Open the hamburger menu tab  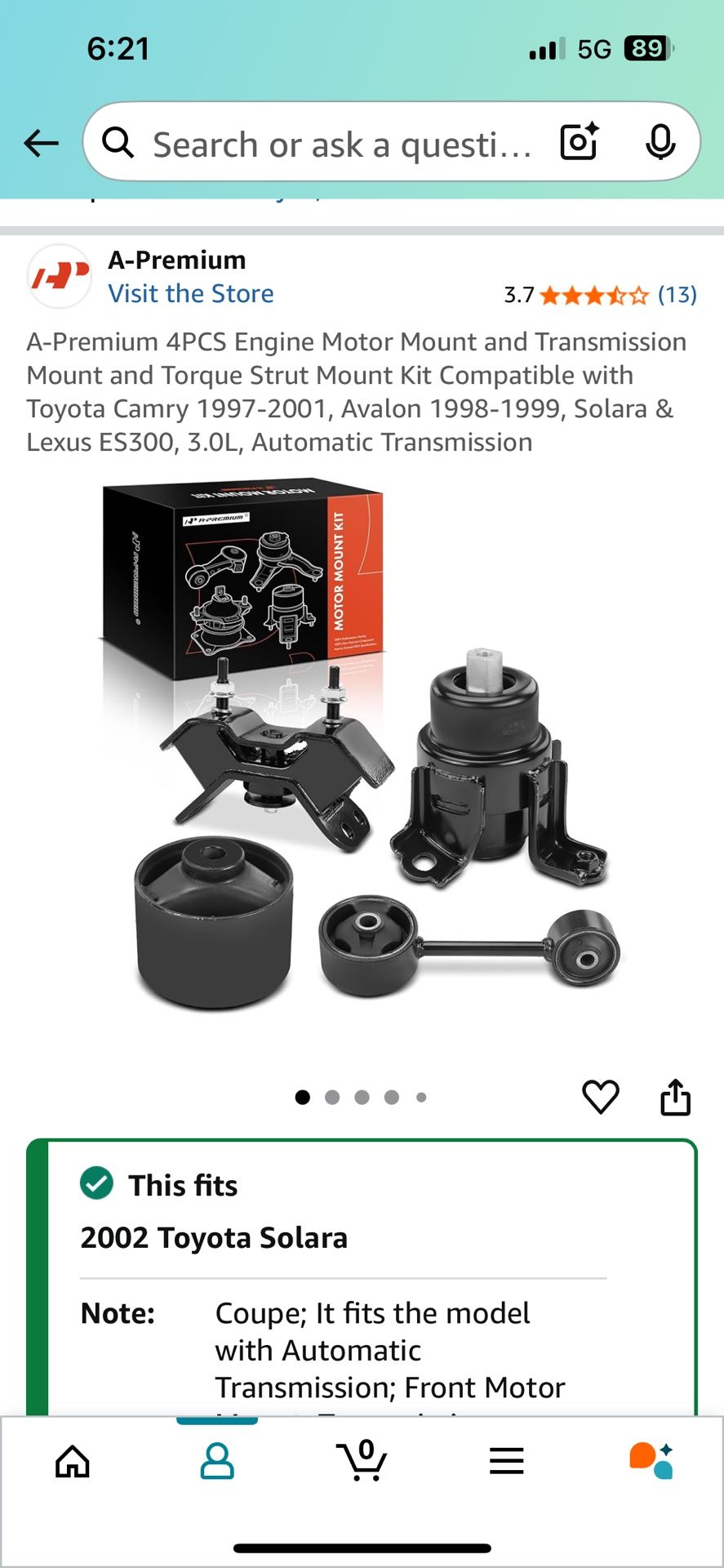(506, 1461)
